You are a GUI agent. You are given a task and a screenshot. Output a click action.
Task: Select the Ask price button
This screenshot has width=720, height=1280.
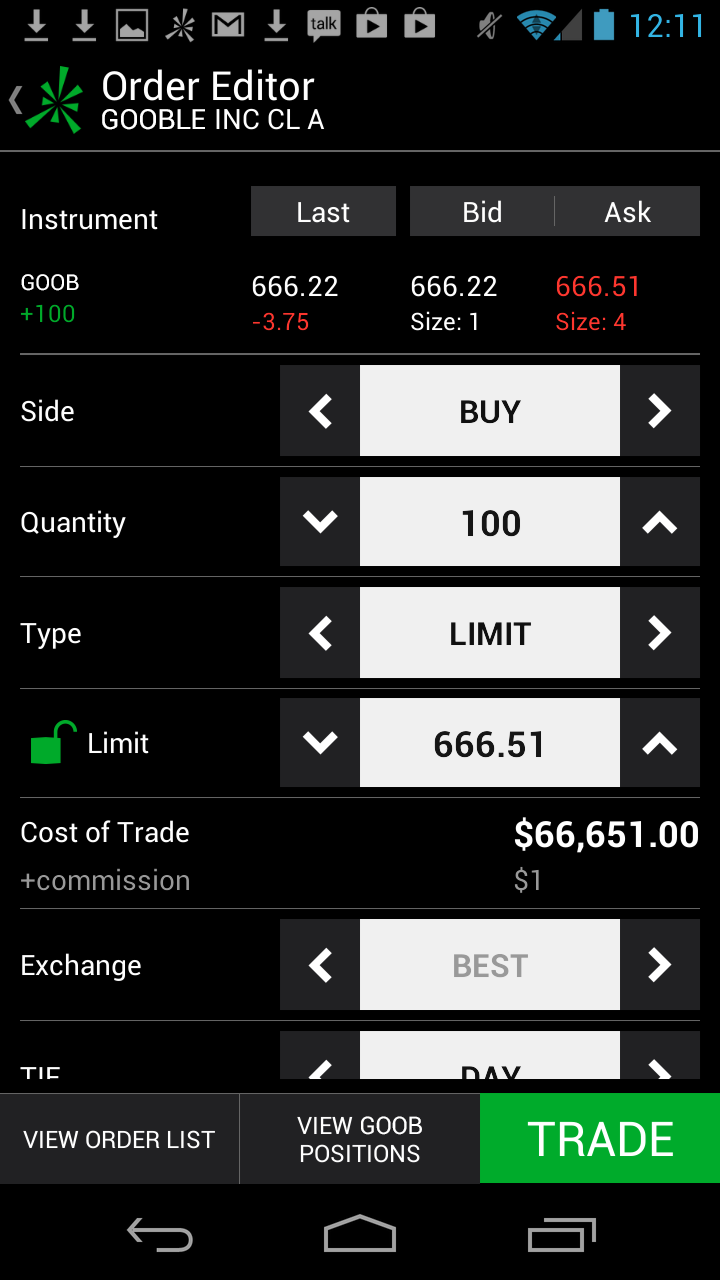pyautogui.click(x=627, y=212)
